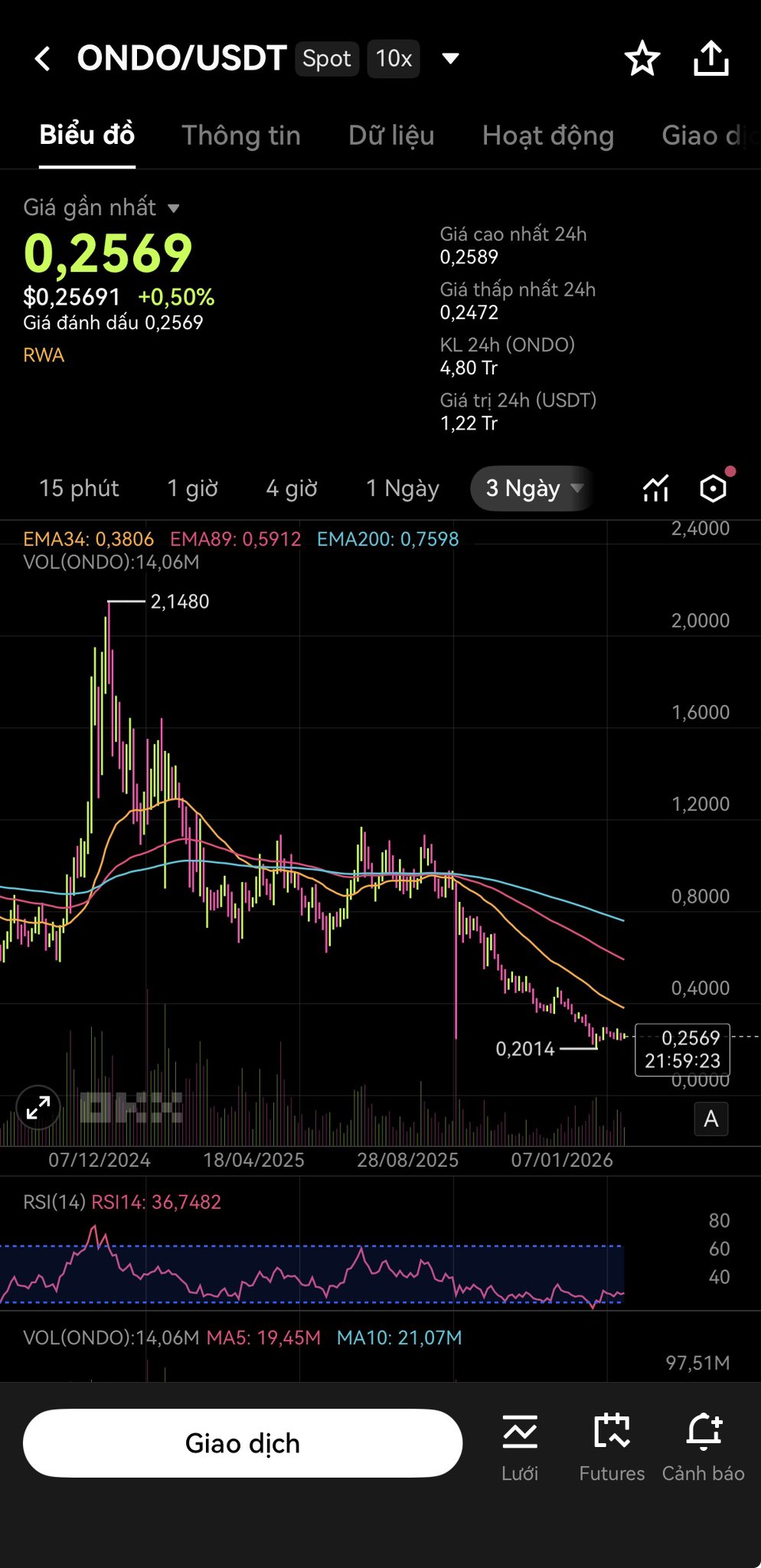Screen dimensions: 761x1568
Task: Open chart indicators settings
Action: coord(656,488)
